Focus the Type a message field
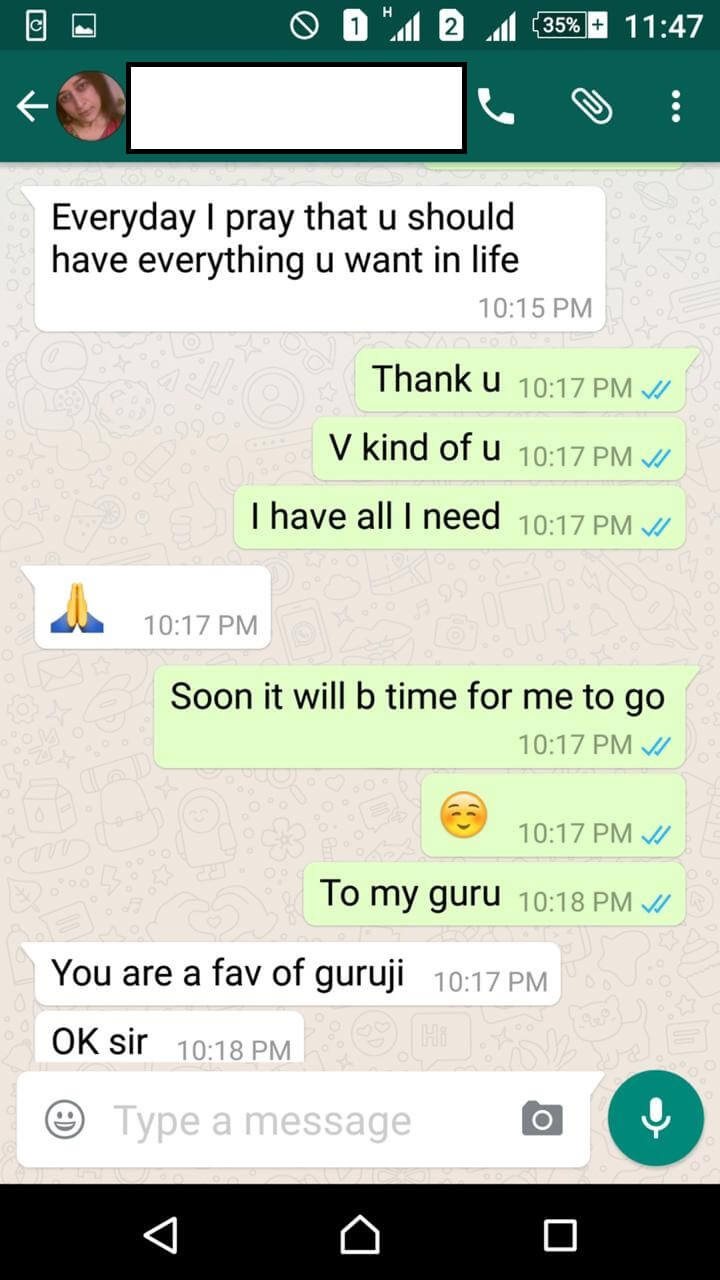 coord(300,1120)
